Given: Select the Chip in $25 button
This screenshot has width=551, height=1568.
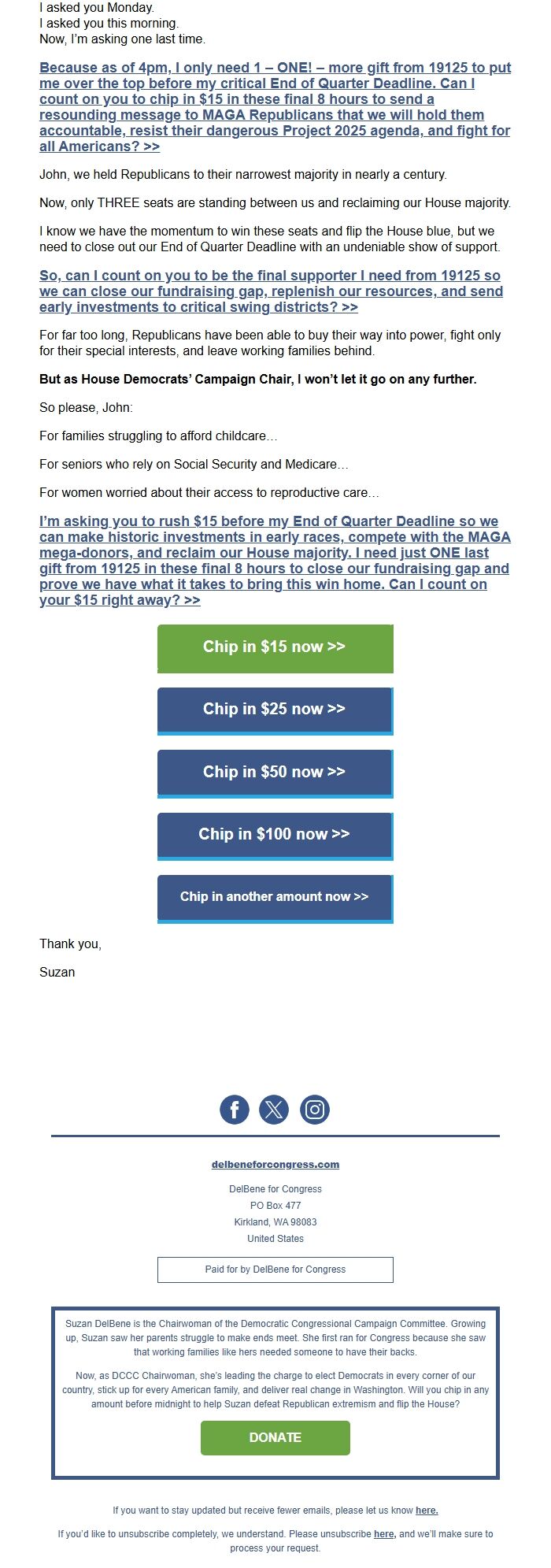Looking at the screenshot, I should (275, 711).
